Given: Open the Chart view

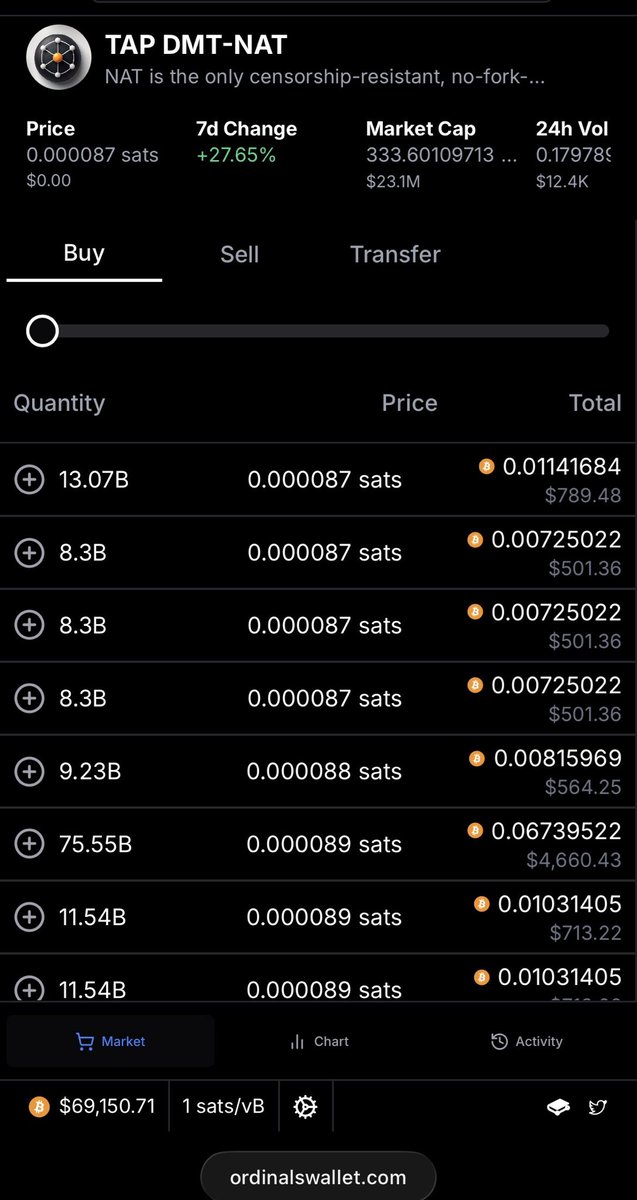Looking at the screenshot, I should pyautogui.click(x=319, y=1041).
